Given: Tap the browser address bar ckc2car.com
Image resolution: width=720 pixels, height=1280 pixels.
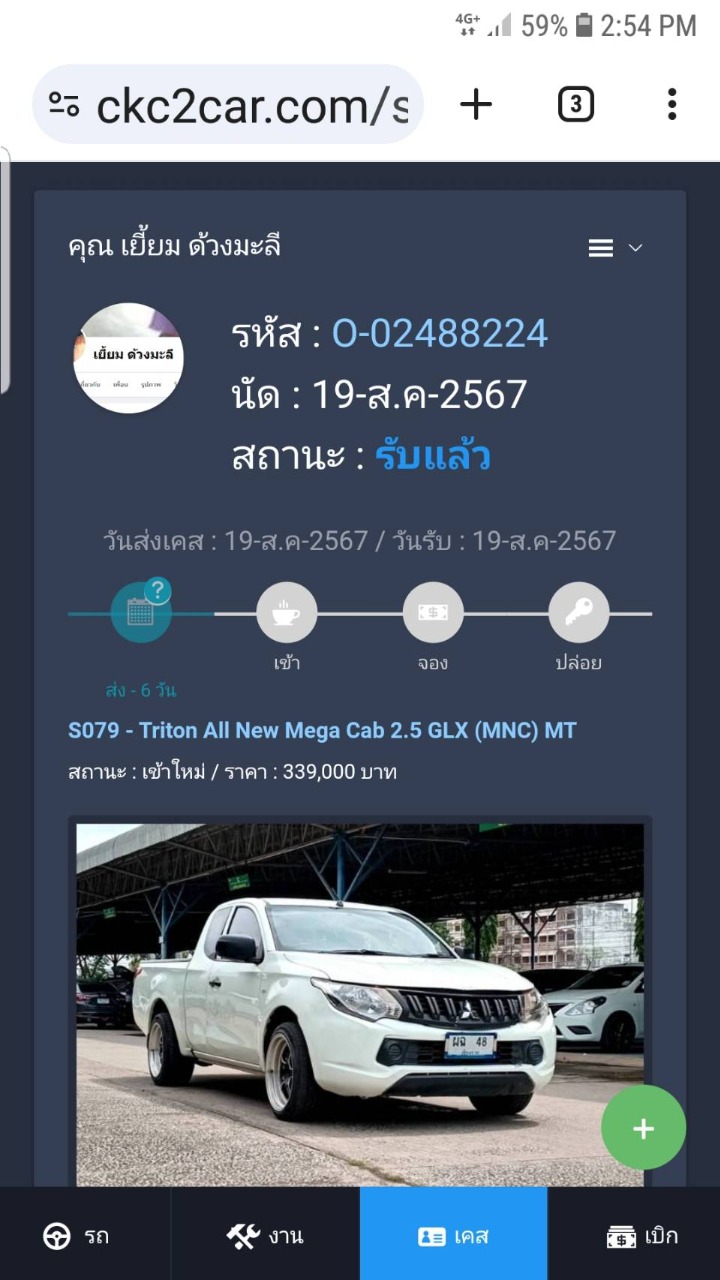Looking at the screenshot, I should pyautogui.click(x=228, y=105).
